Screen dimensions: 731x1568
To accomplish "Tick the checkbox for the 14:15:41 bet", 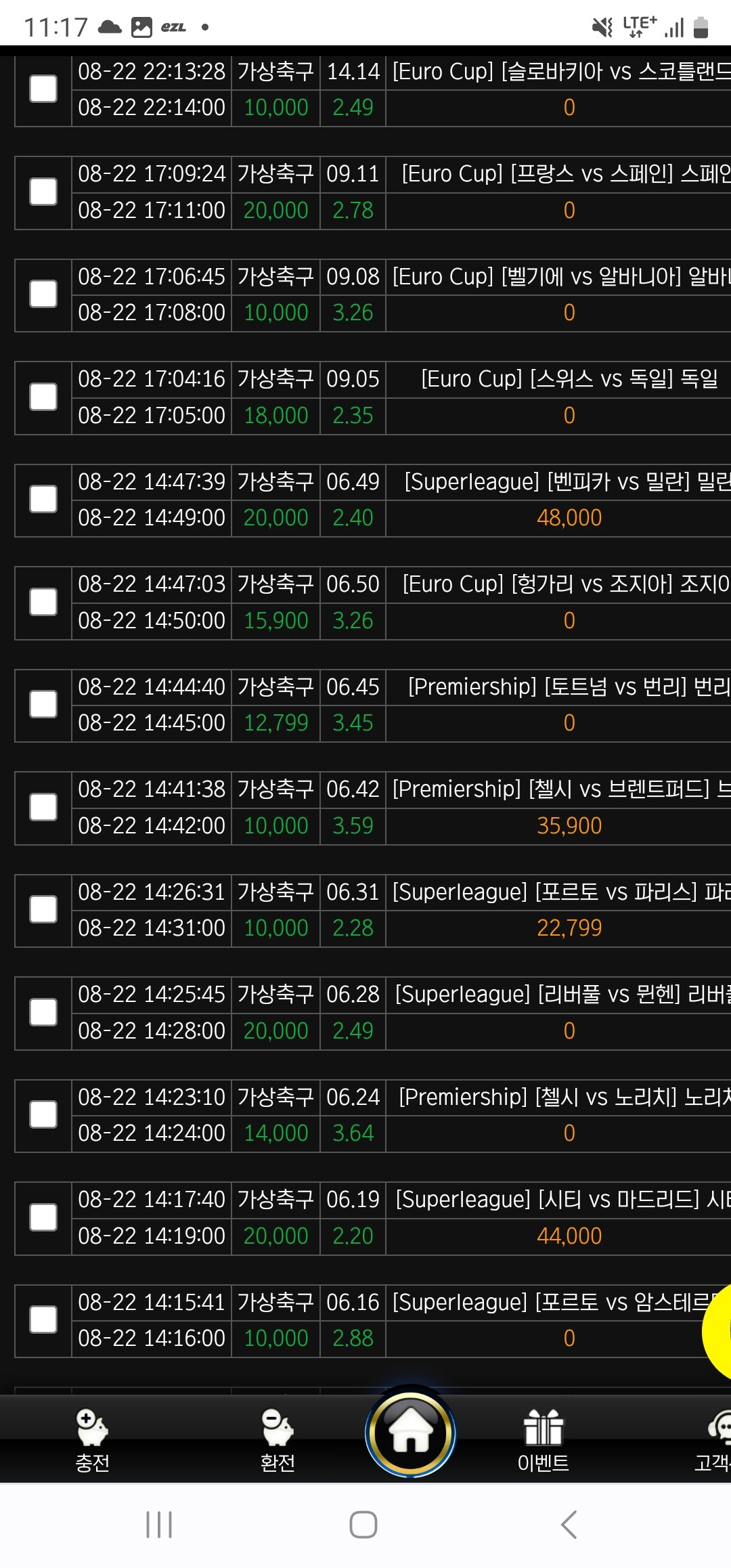I will [x=43, y=1320].
